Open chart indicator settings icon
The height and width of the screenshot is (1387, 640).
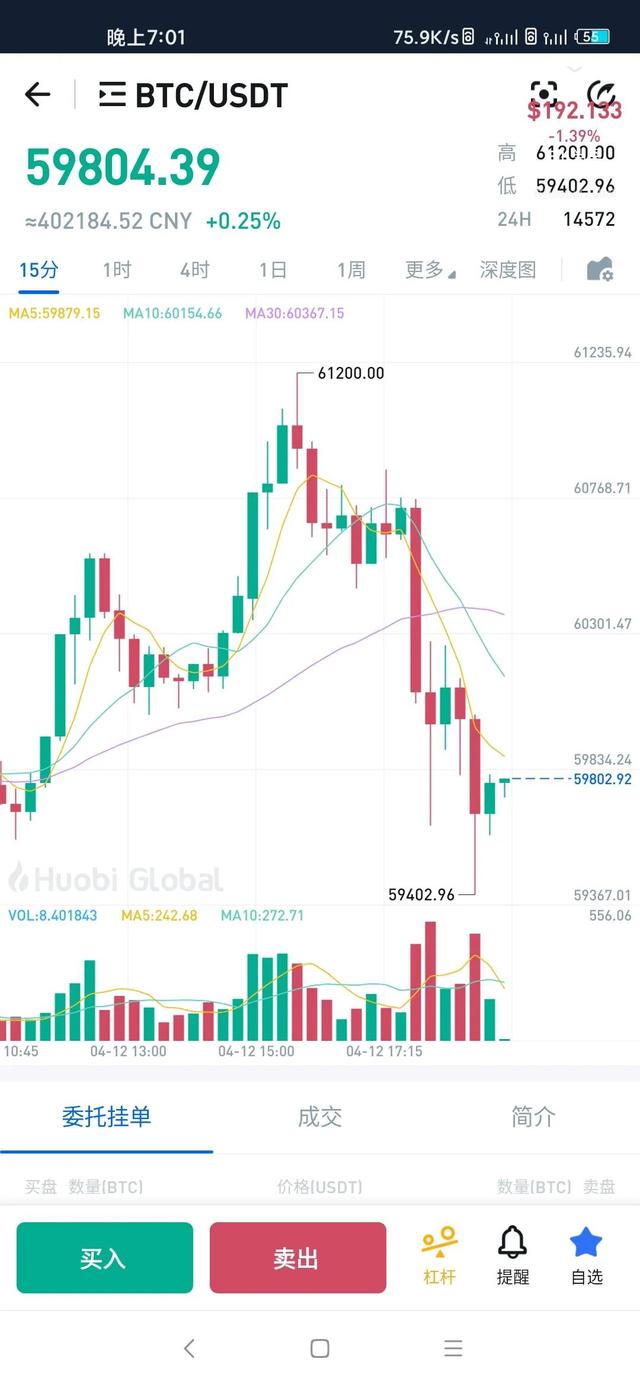599,269
